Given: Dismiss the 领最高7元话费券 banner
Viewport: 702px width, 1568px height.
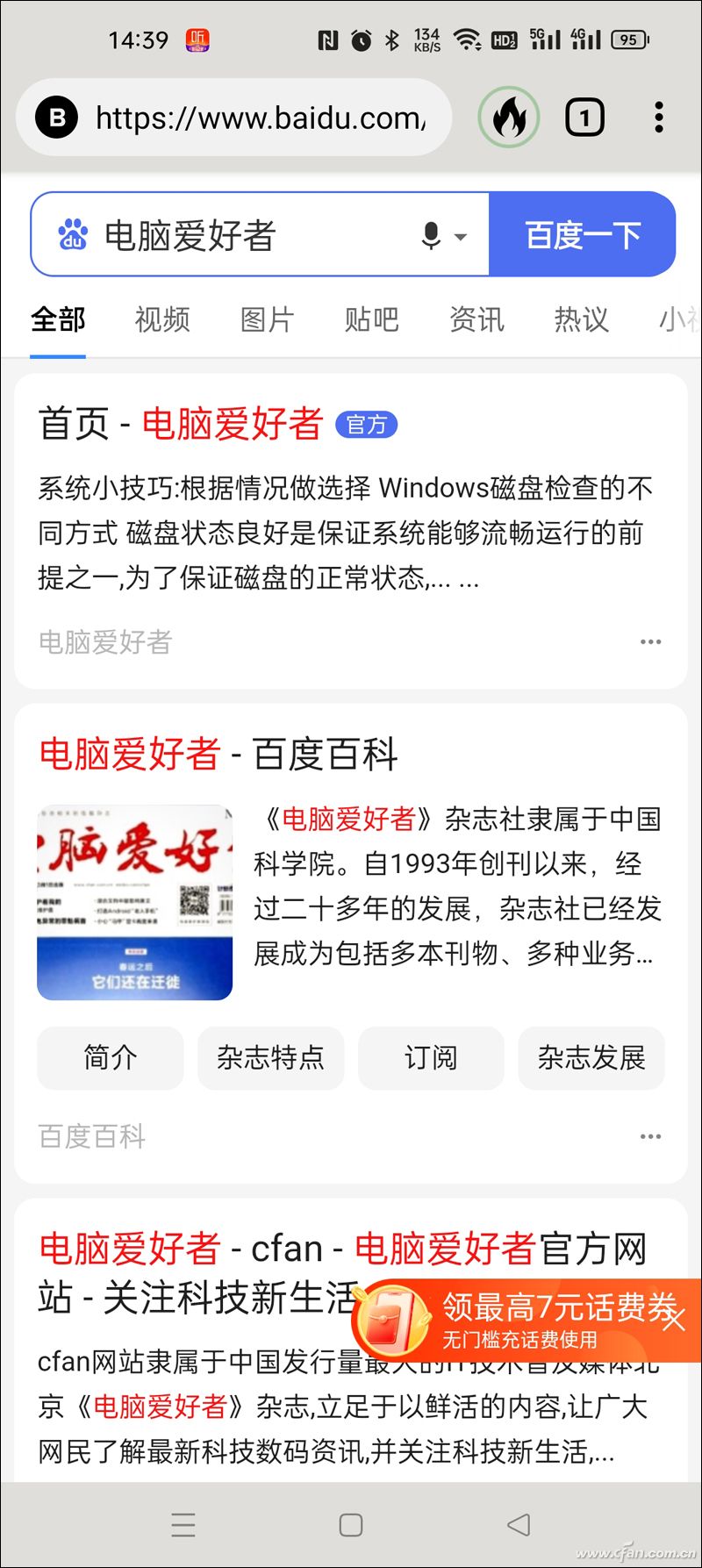Looking at the screenshot, I should [674, 1319].
